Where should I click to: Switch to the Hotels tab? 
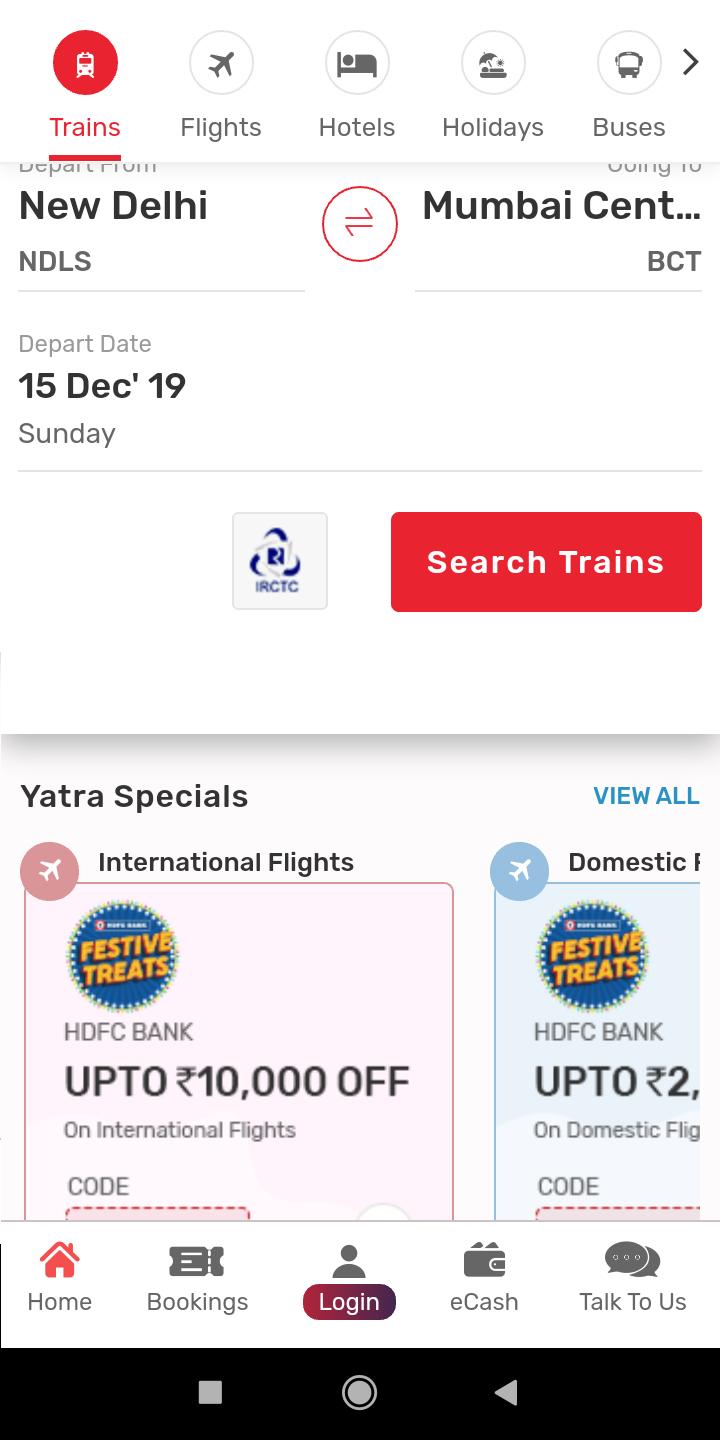click(357, 85)
